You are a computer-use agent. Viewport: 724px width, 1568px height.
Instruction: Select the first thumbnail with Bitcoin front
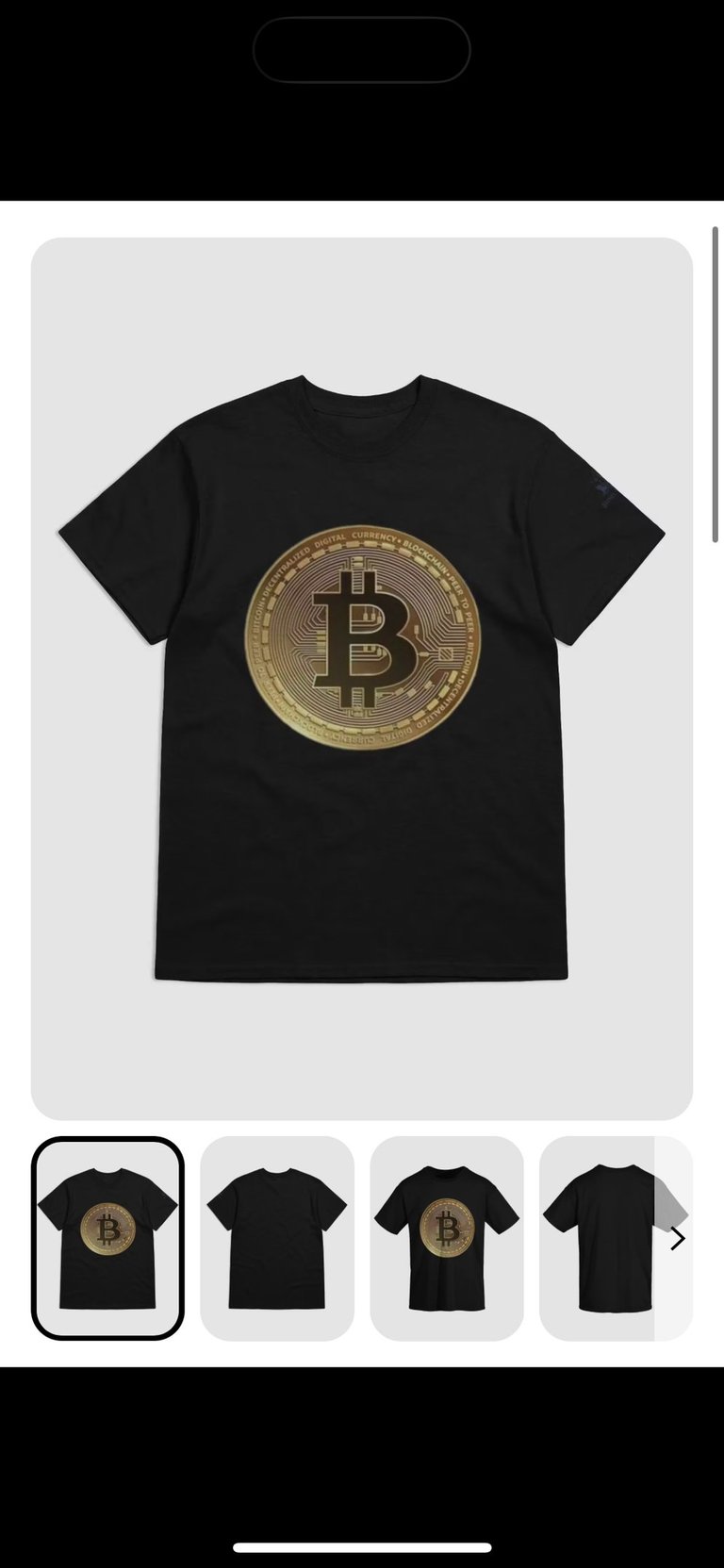tap(107, 1238)
